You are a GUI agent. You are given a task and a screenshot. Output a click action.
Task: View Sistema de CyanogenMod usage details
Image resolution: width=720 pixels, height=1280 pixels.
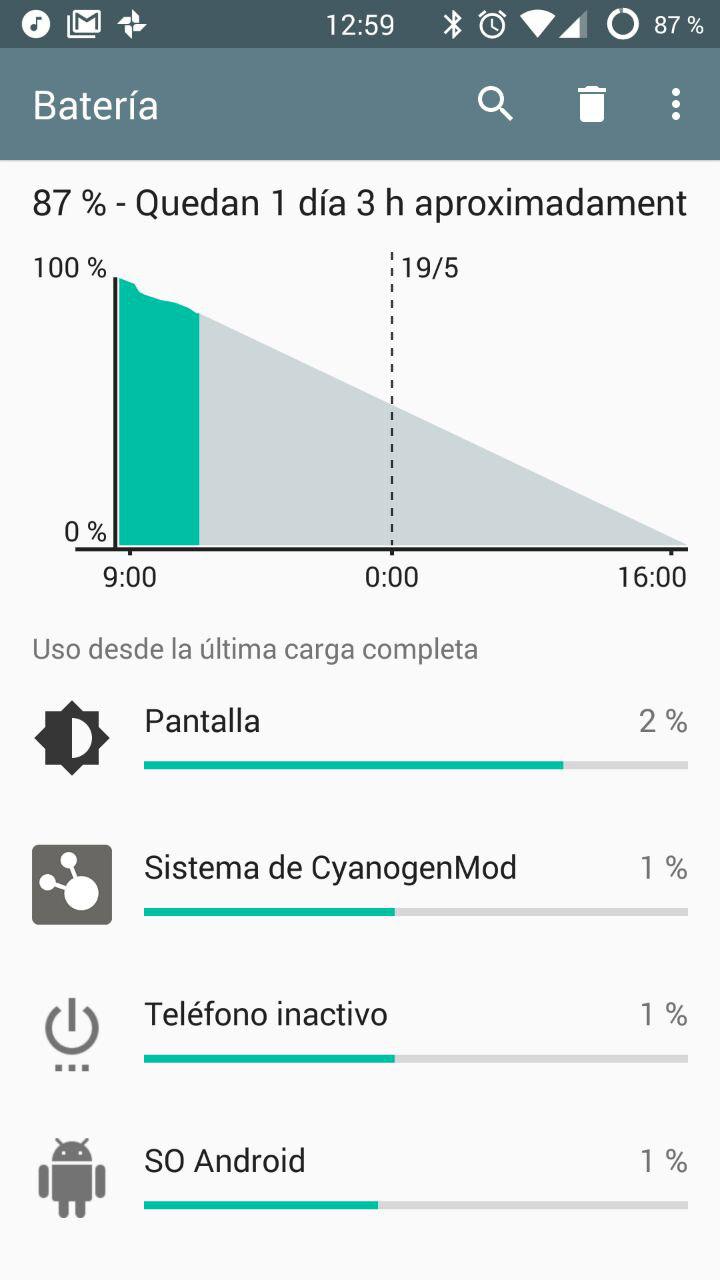point(360,884)
